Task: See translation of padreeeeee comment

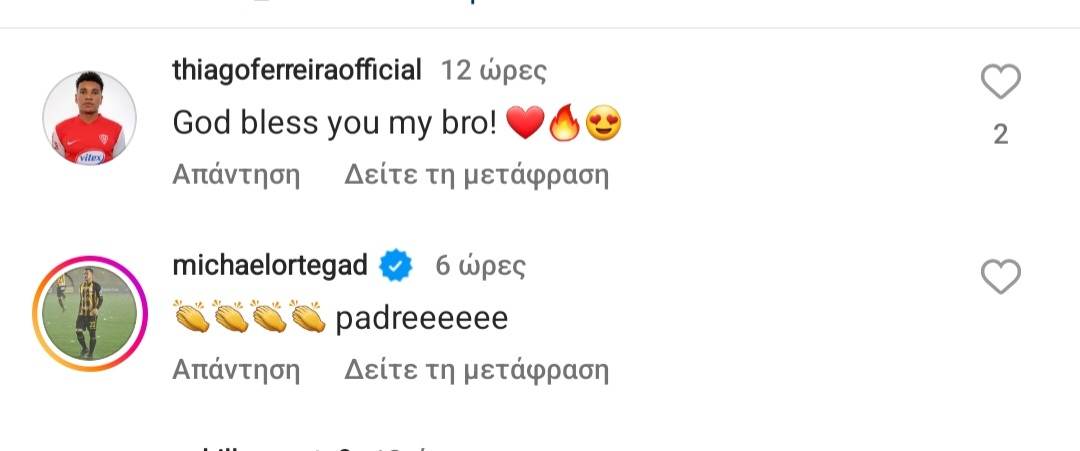Action: 476,370
